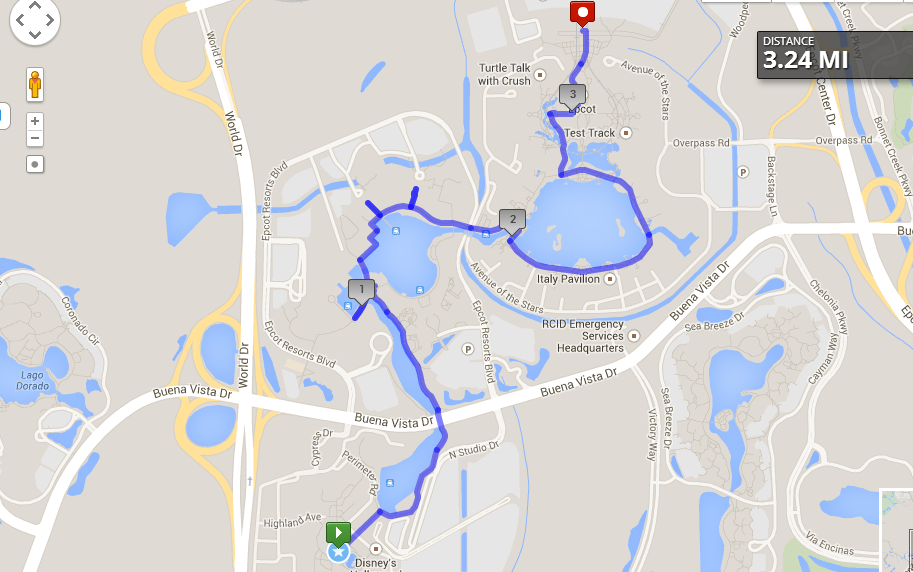Open the Italy Pavilion place marker
913x572 pixels.
click(610, 279)
